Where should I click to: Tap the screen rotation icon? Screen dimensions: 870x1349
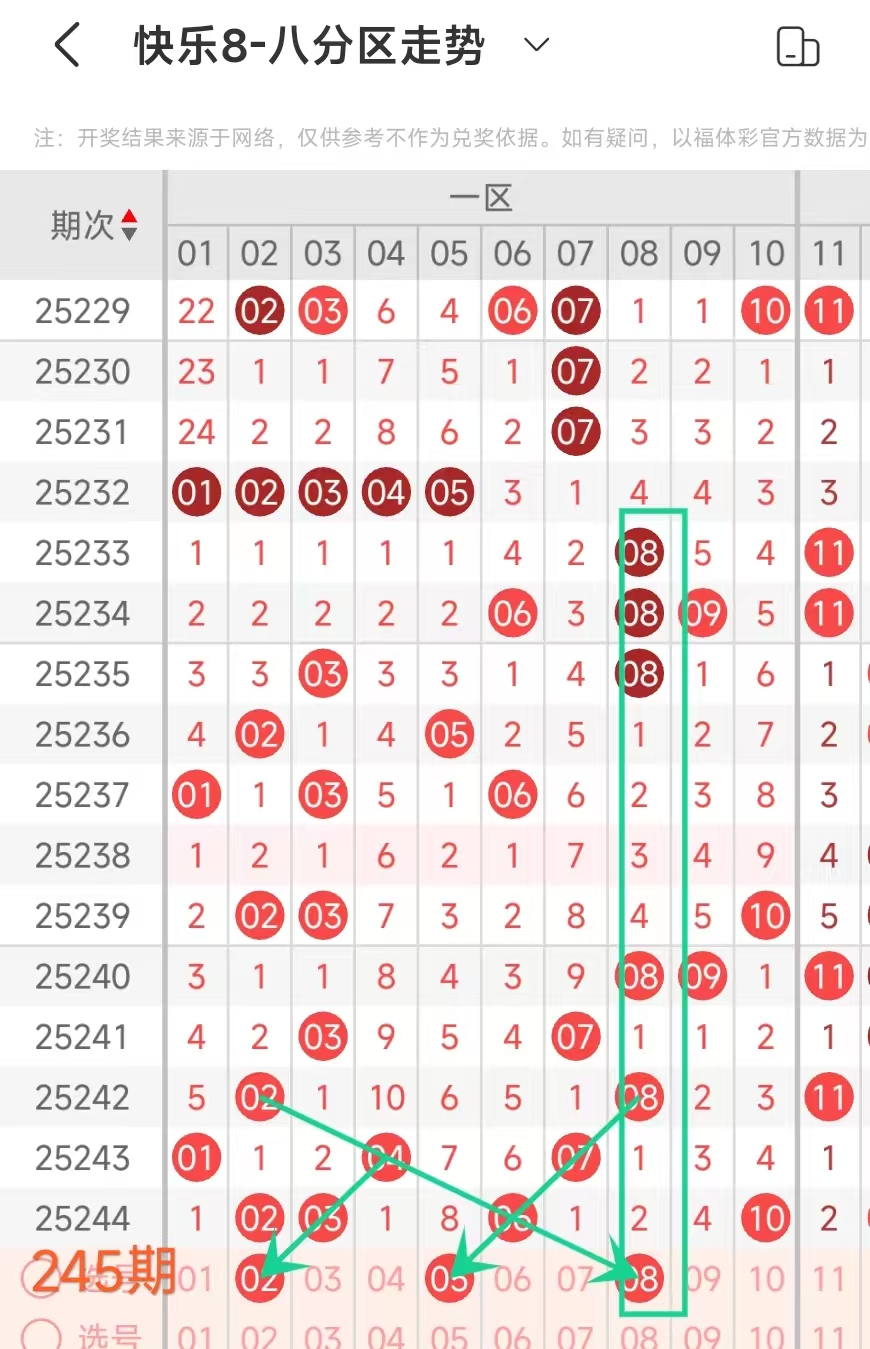797,47
